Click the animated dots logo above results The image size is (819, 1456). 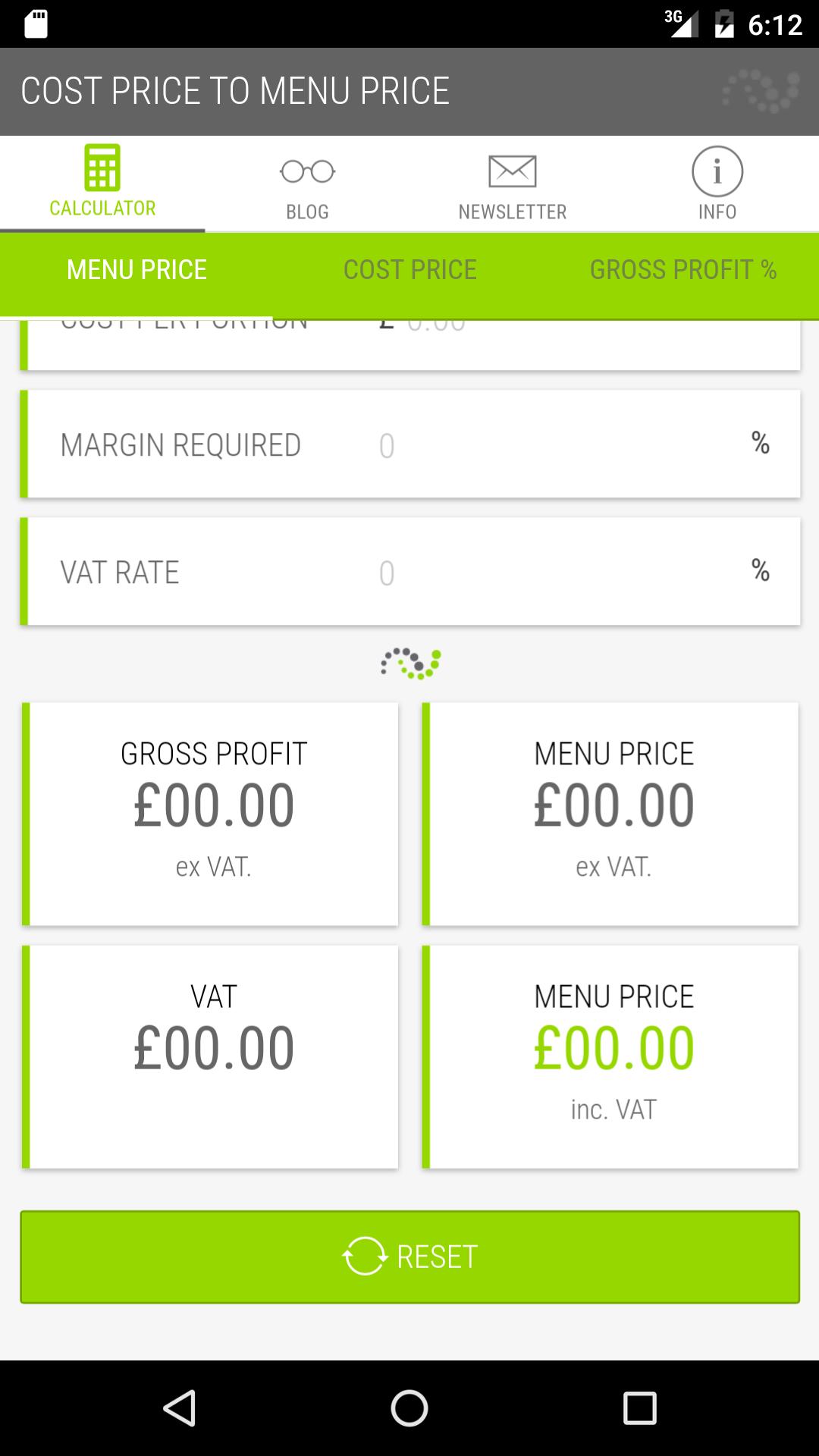click(409, 662)
